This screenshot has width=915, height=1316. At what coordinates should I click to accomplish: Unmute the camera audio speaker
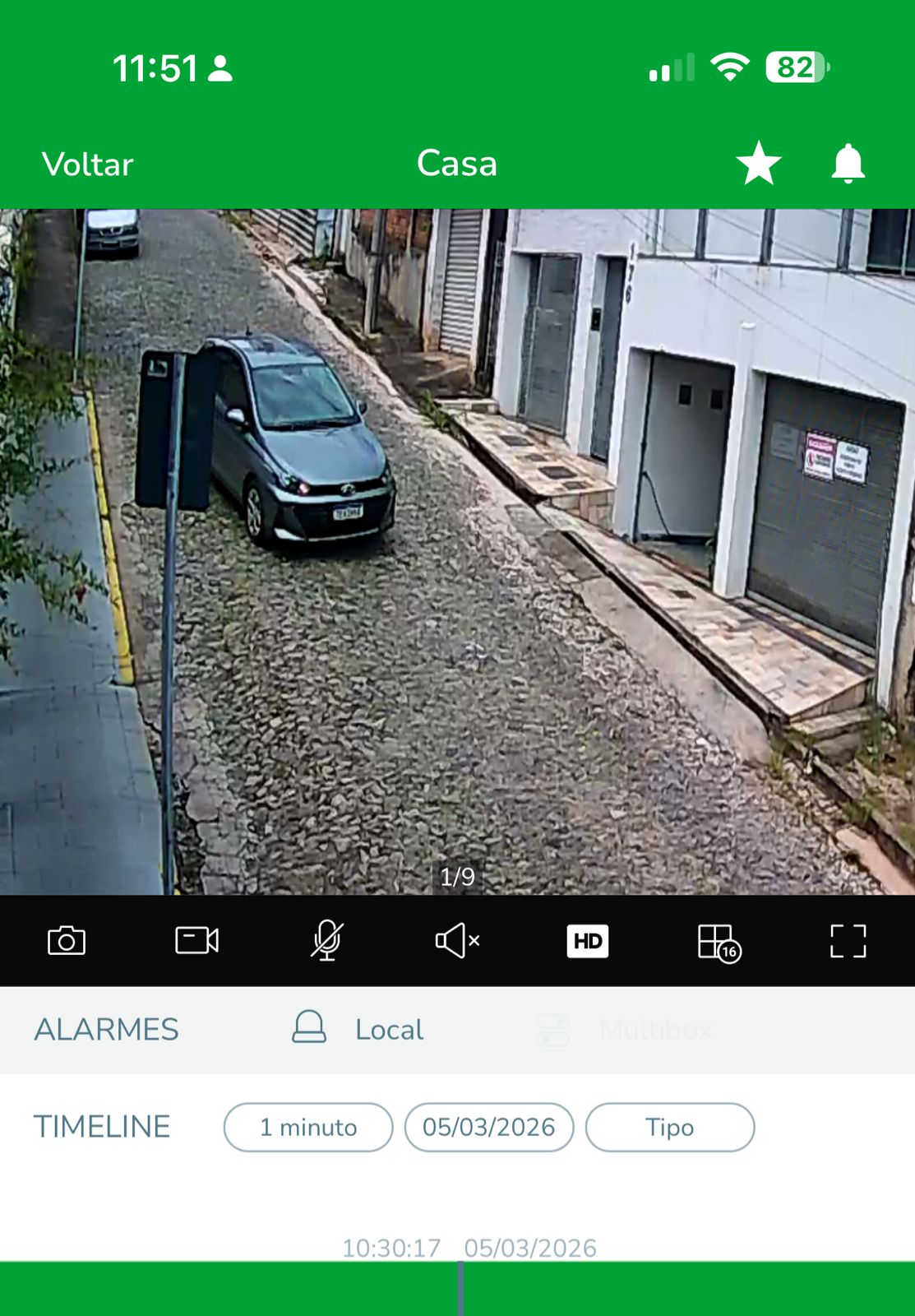[457, 941]
